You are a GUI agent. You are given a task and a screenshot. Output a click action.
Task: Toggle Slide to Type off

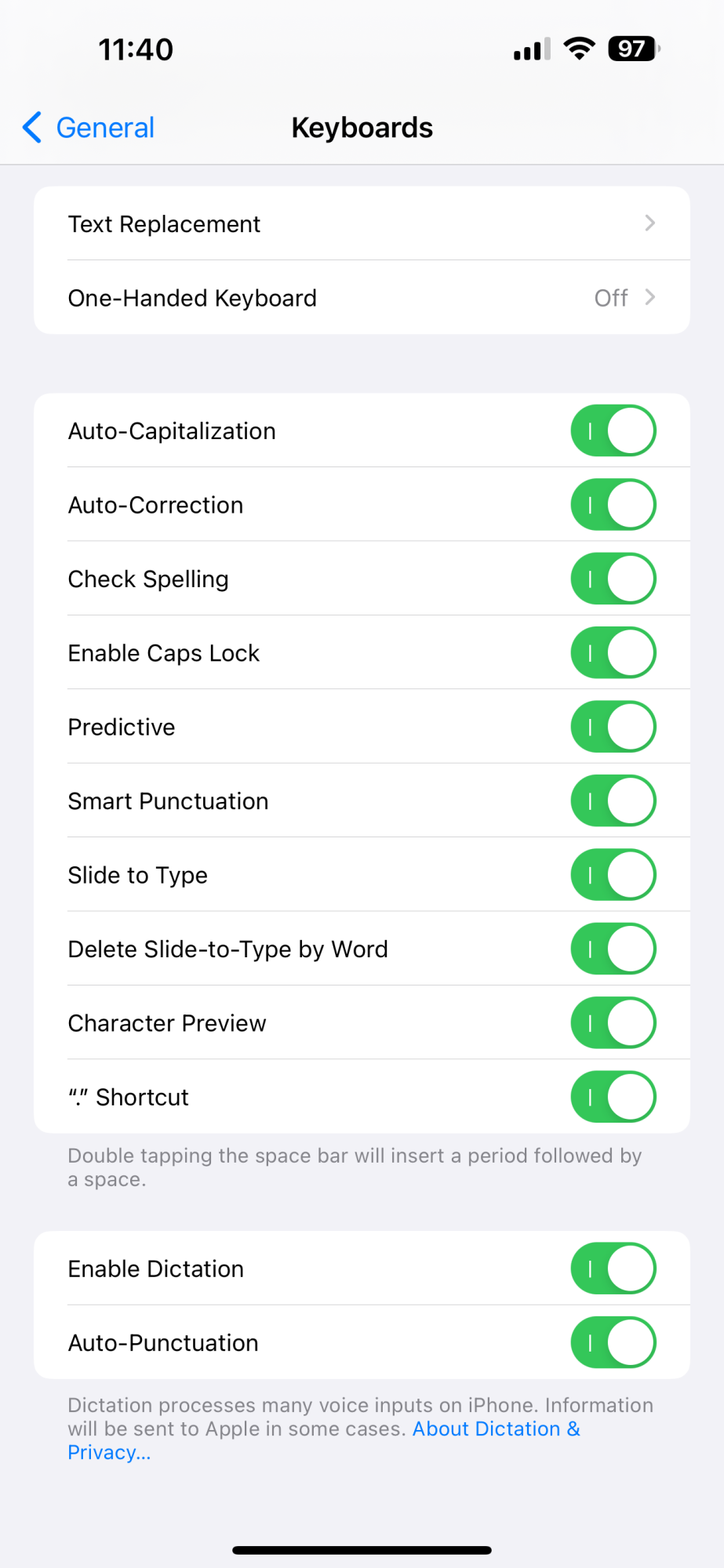pos(613,875)
